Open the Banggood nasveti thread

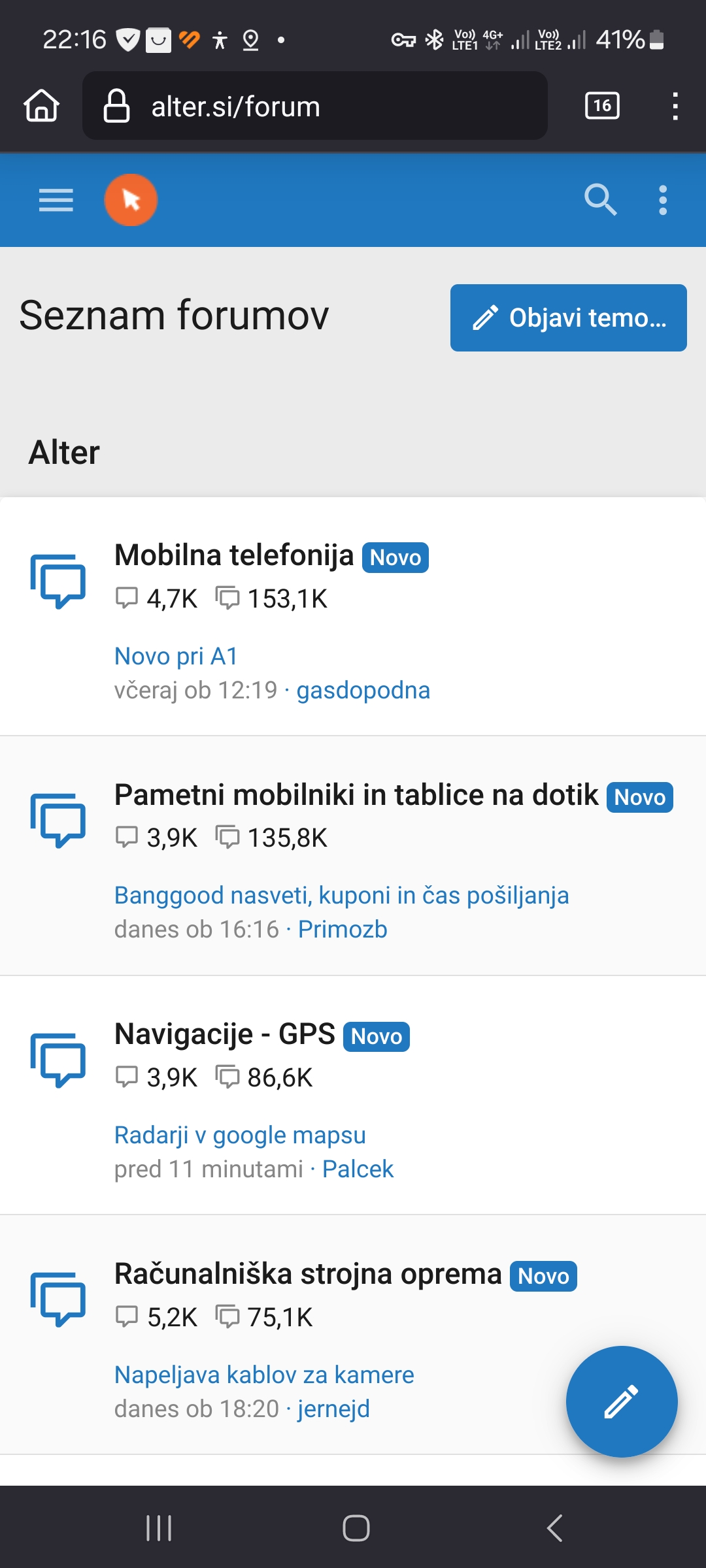pos(341,896)
